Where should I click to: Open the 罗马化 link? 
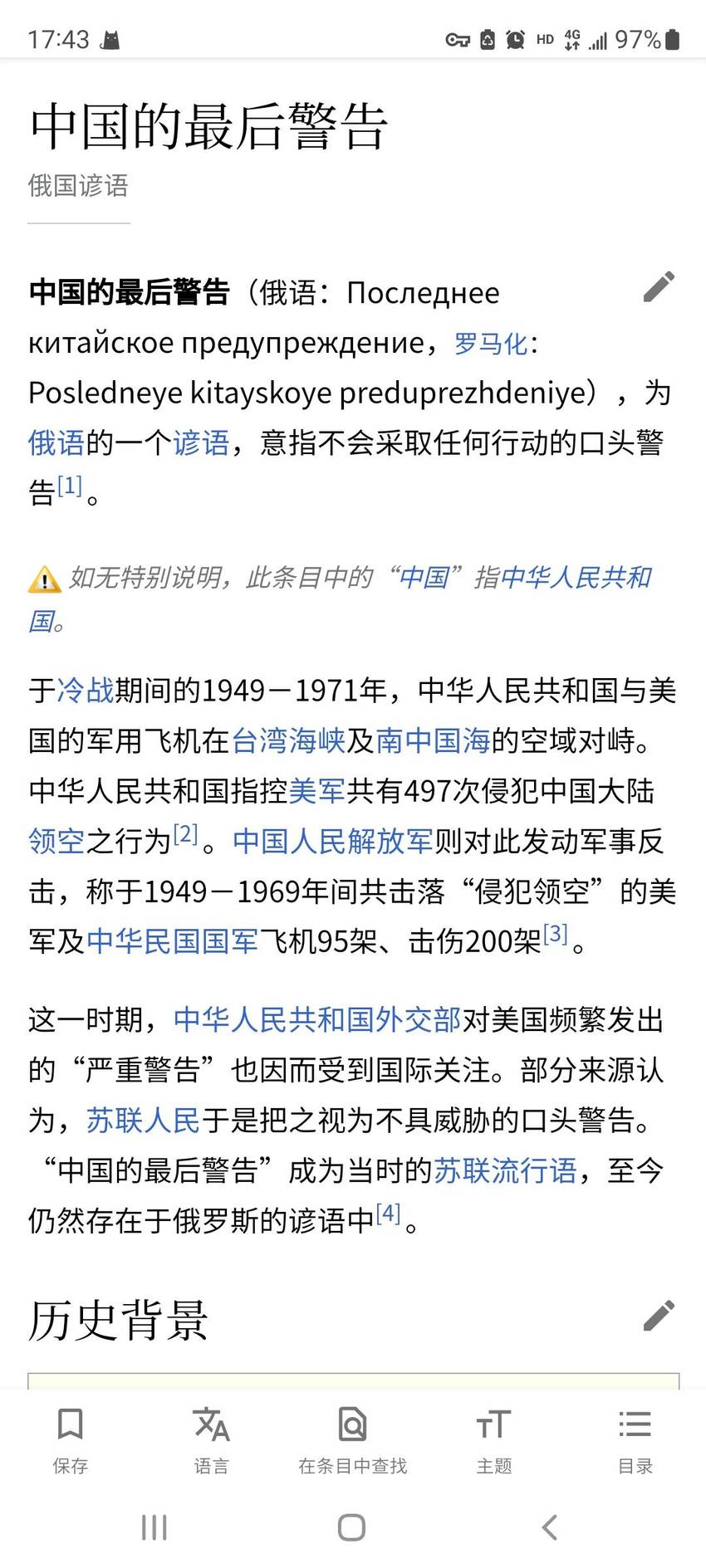491,343
